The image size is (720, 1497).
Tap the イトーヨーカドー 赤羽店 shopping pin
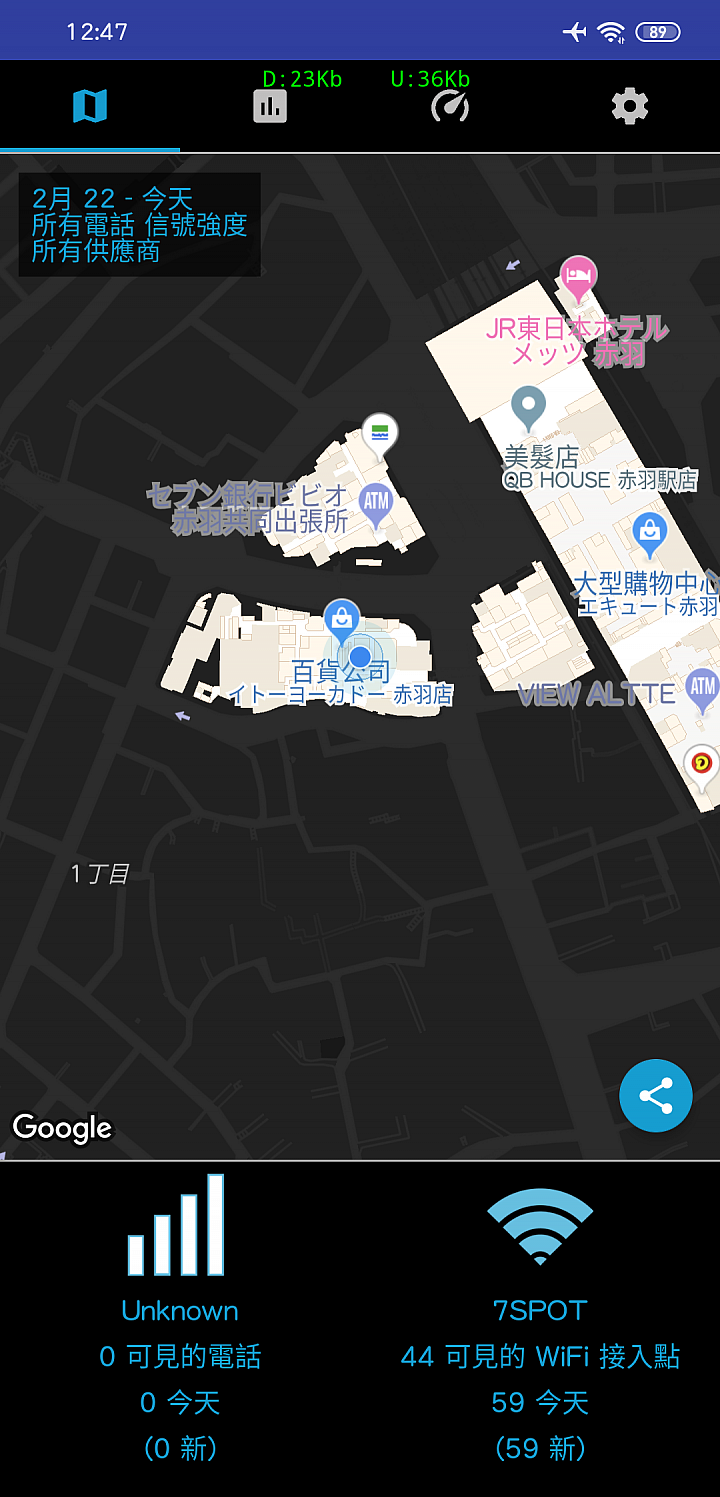point(342,619)
